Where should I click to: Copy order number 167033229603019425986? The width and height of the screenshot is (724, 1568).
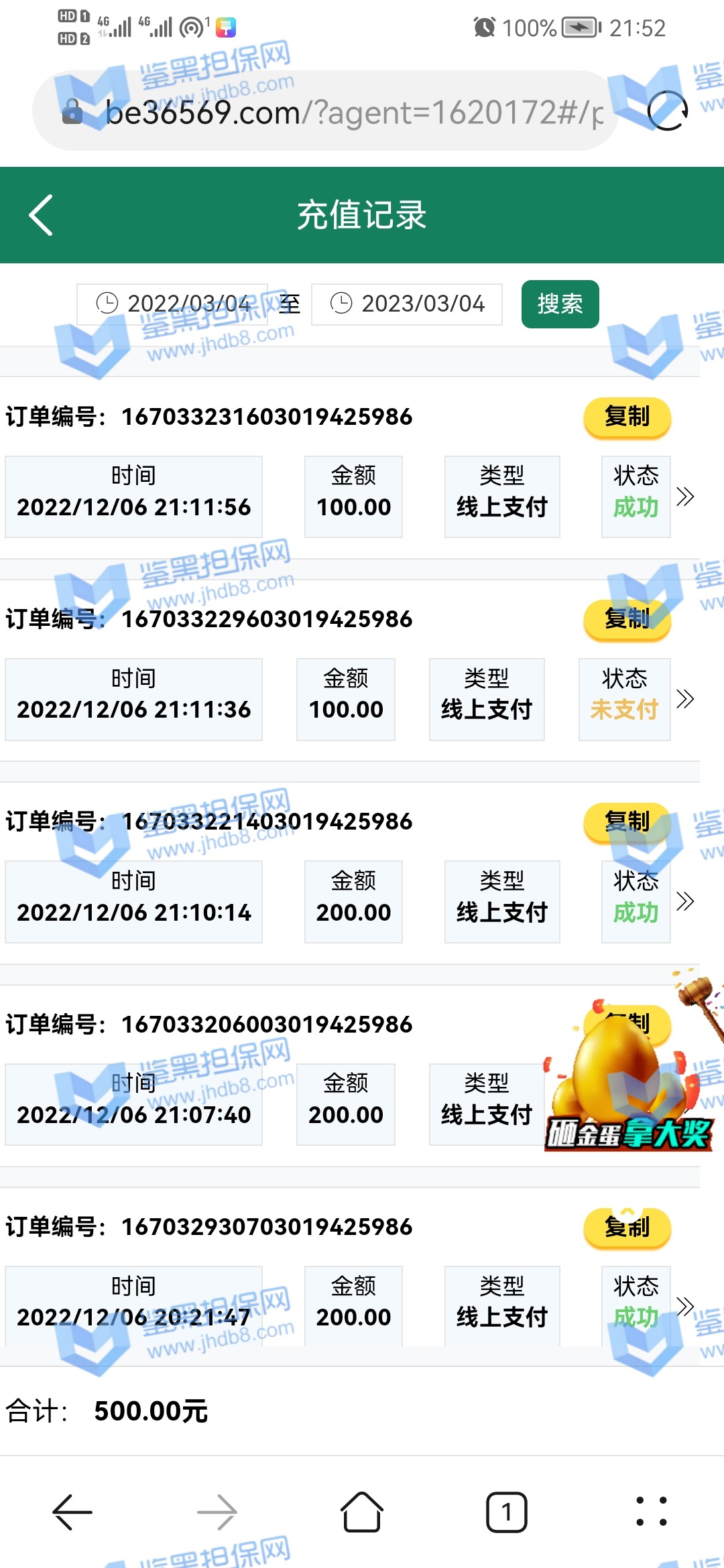[627, 619]
